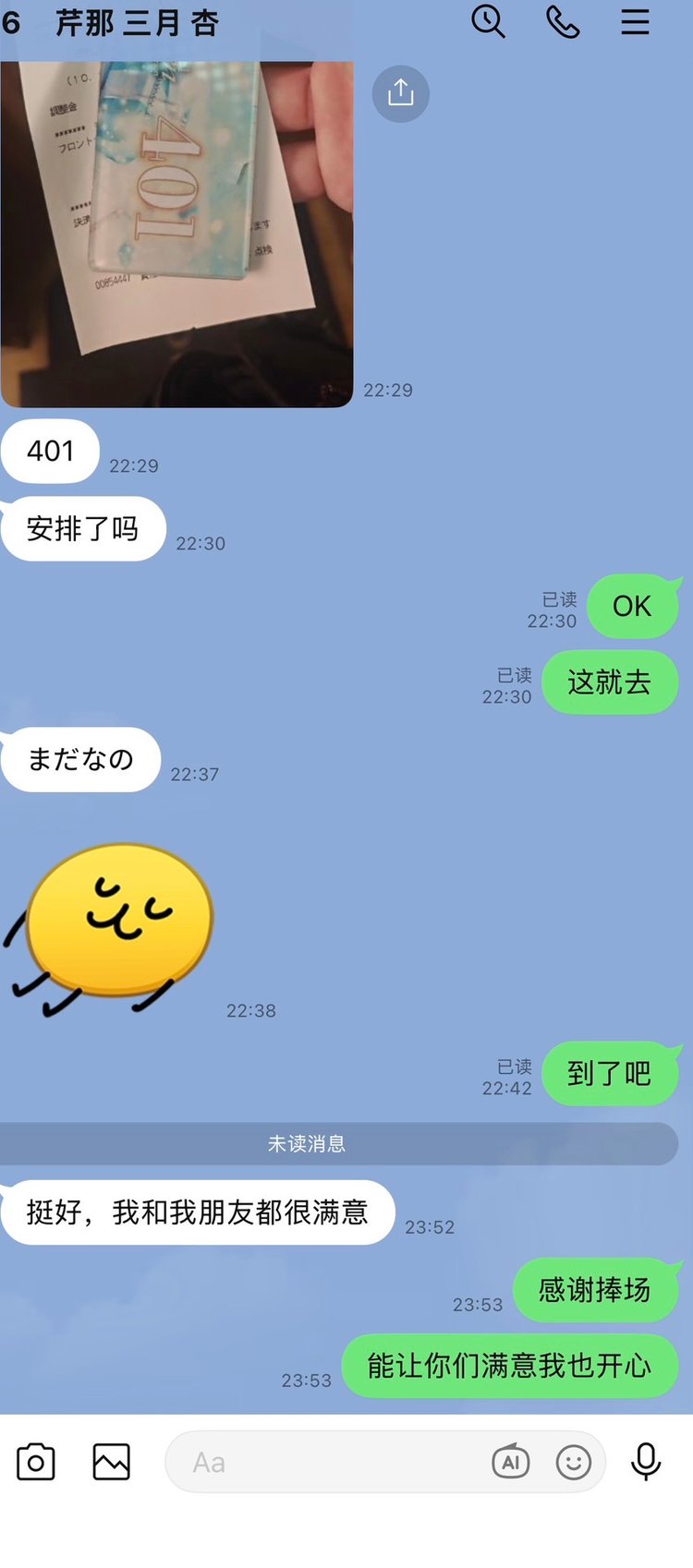Open the camera
The width and height of the screenshot is (693, 1568).
36,1462
